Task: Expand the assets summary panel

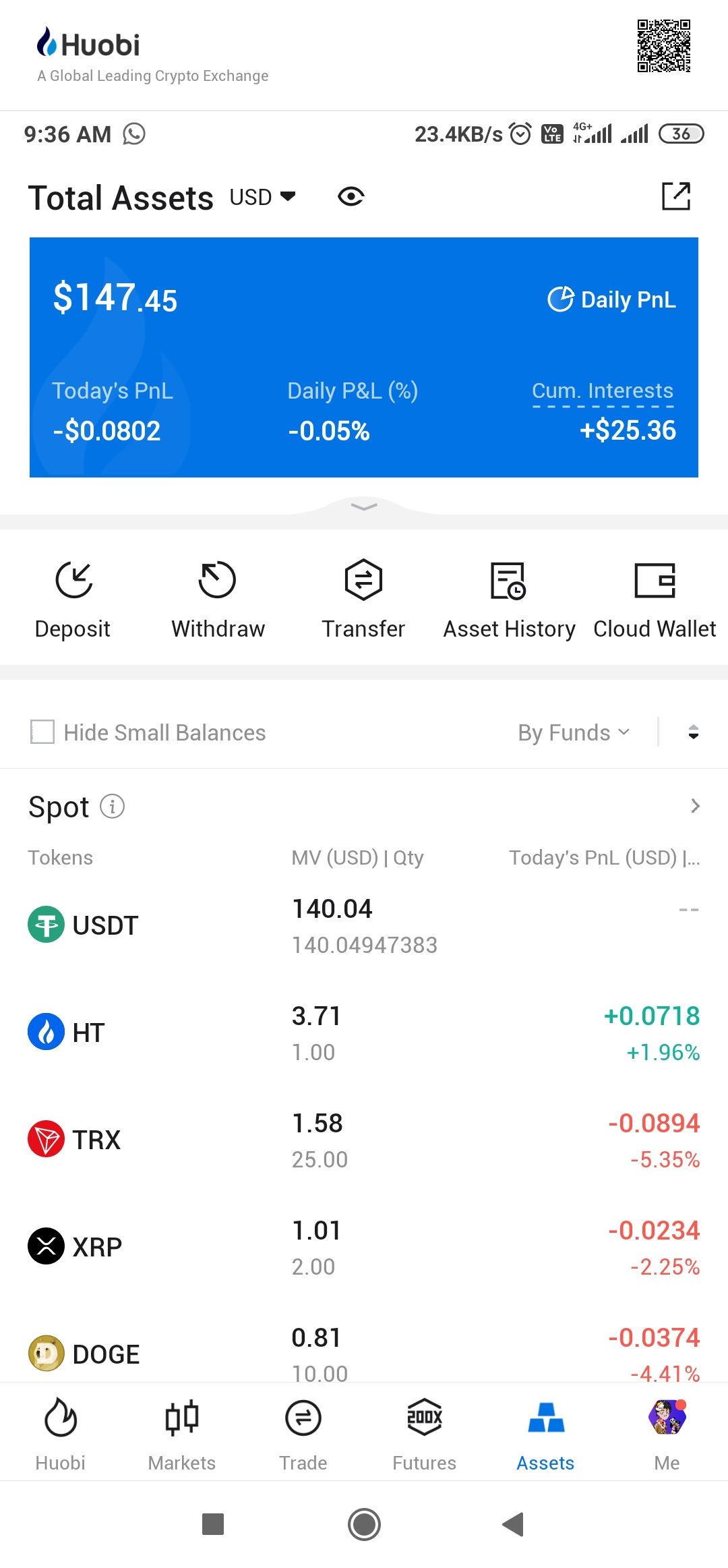Action: point(364,506)
